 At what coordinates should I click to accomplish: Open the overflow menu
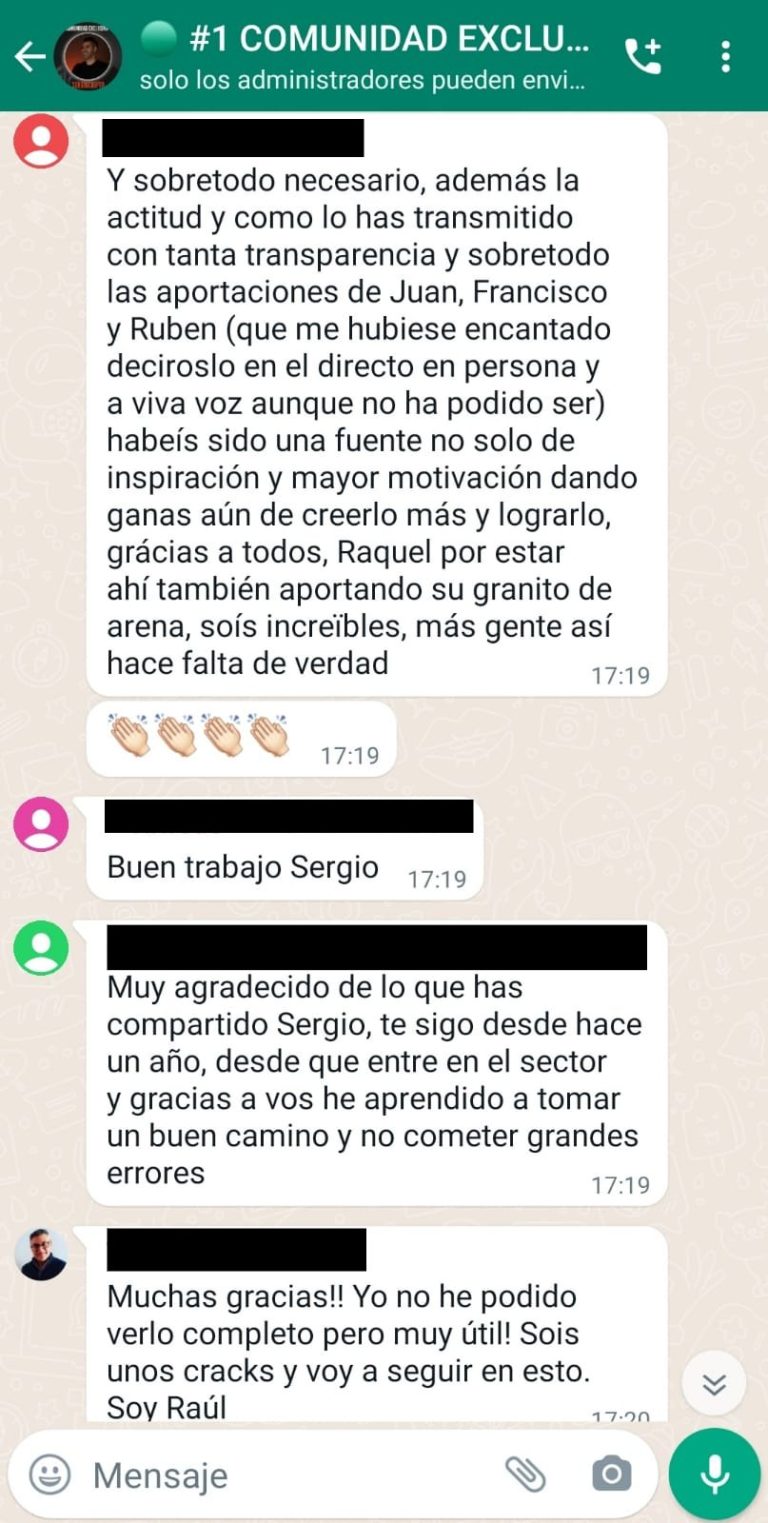point(726,57)
